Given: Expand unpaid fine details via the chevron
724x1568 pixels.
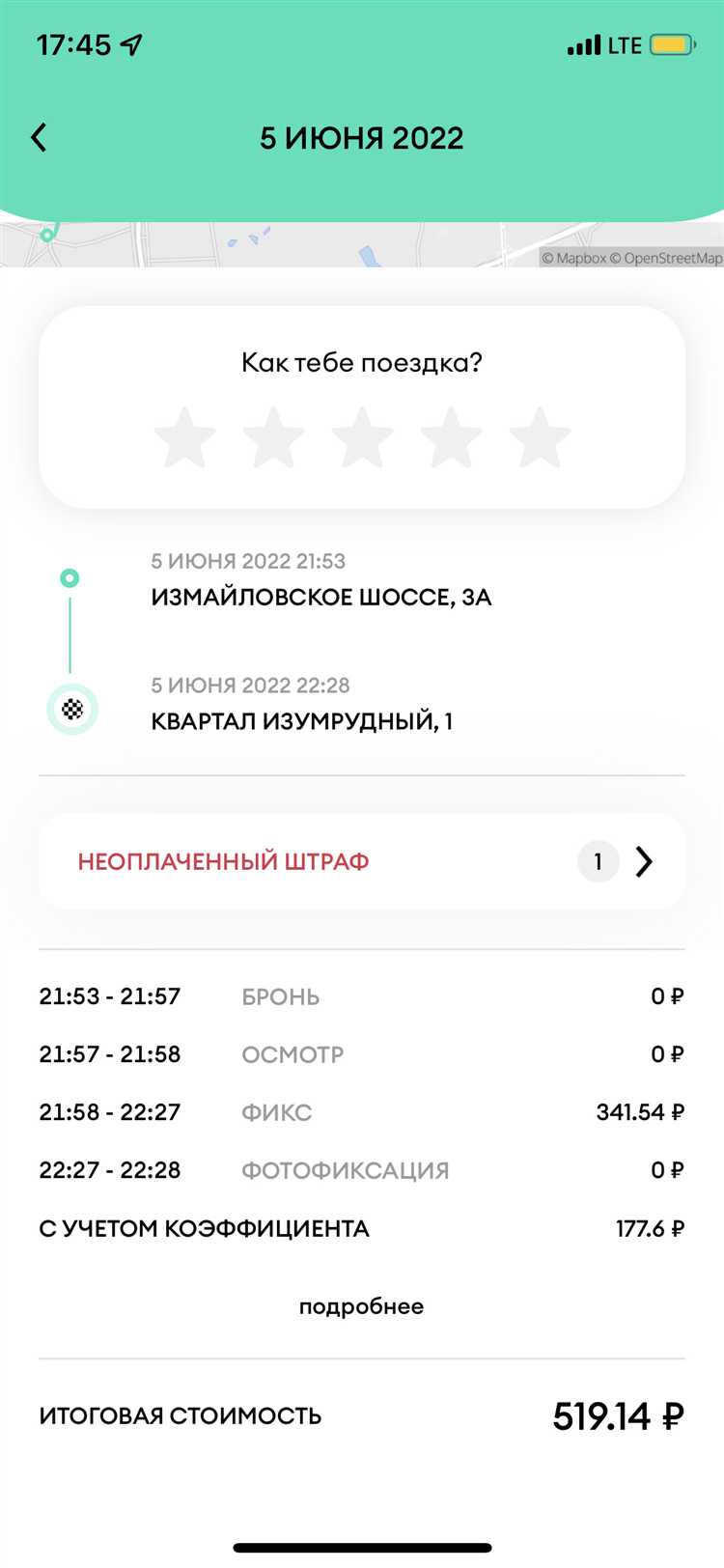Looking at the screenshot, I should coord(644,861).
